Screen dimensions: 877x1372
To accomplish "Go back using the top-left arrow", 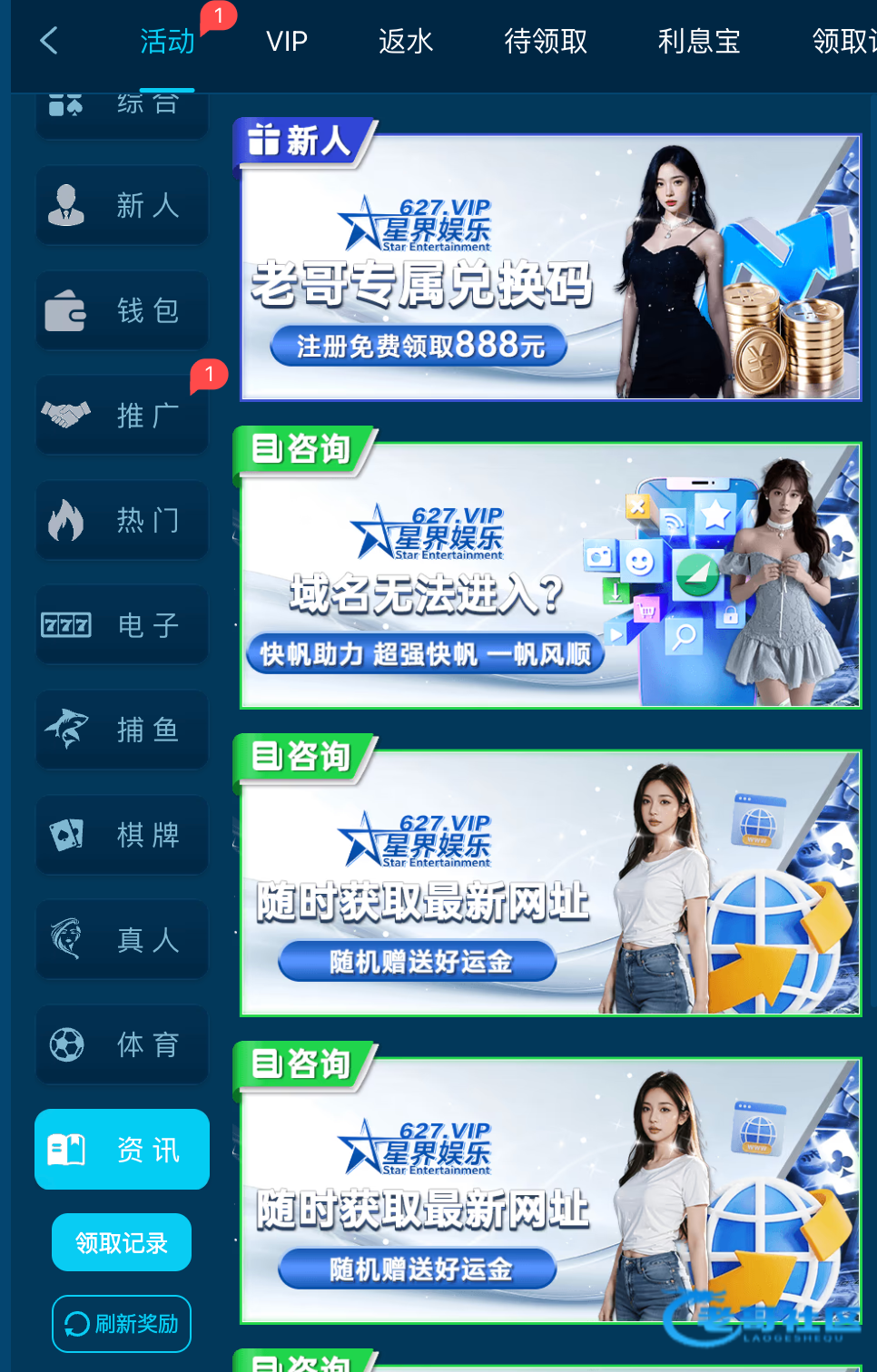I will [49, 41].
